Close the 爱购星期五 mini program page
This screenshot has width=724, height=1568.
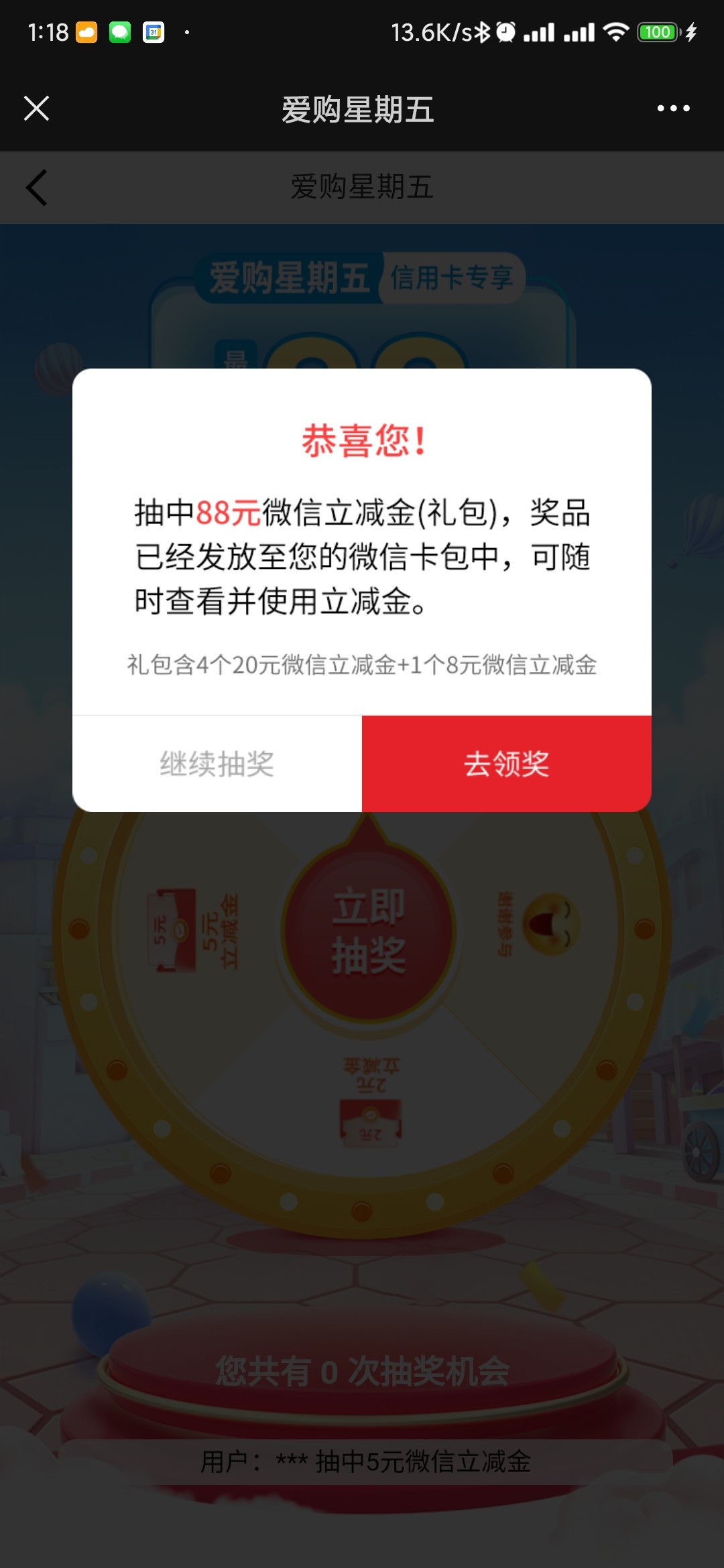click(36, 108)
